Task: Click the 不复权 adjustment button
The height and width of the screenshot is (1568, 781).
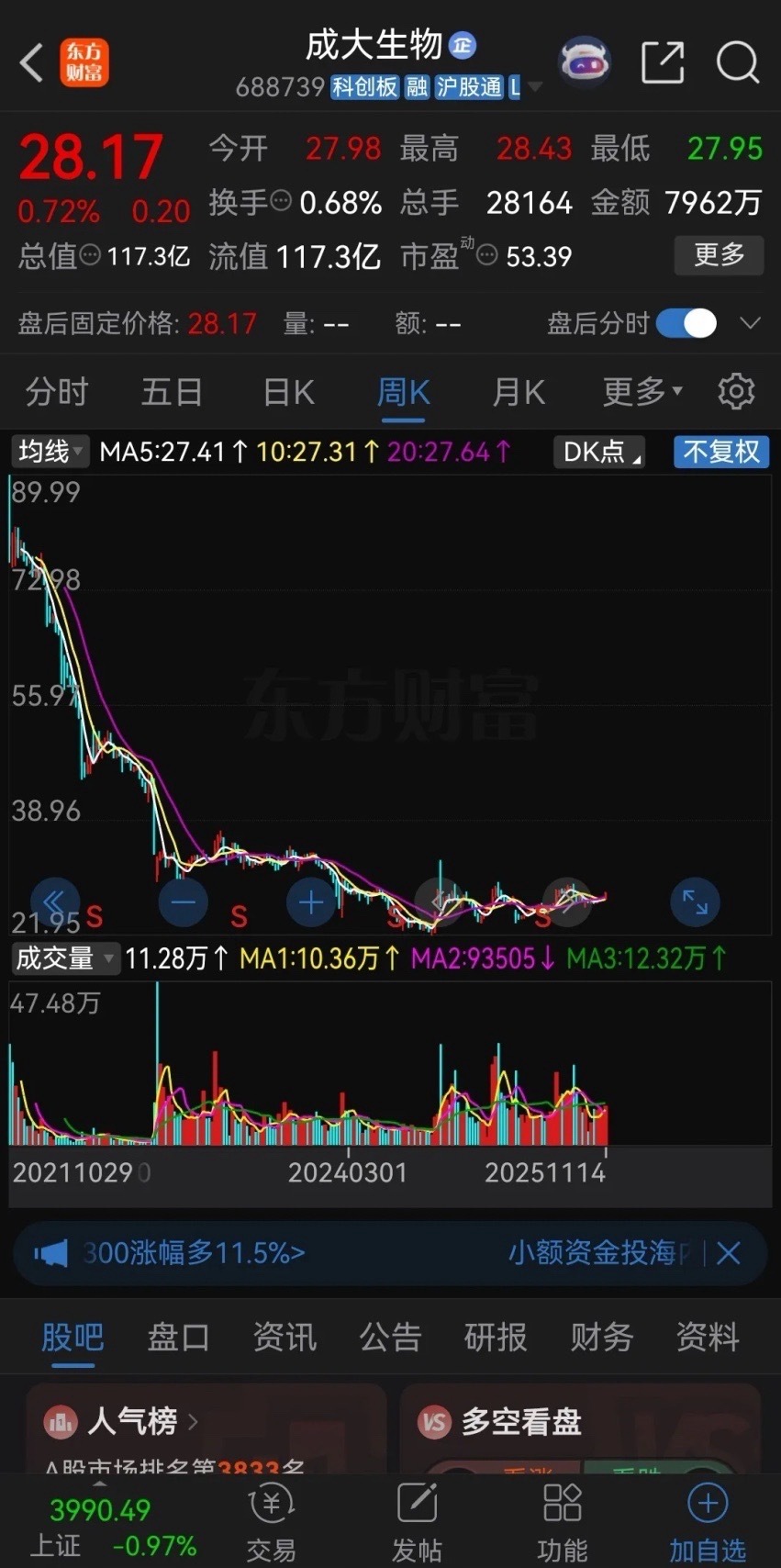Action: pyautogui.click(x=721, y=451)
